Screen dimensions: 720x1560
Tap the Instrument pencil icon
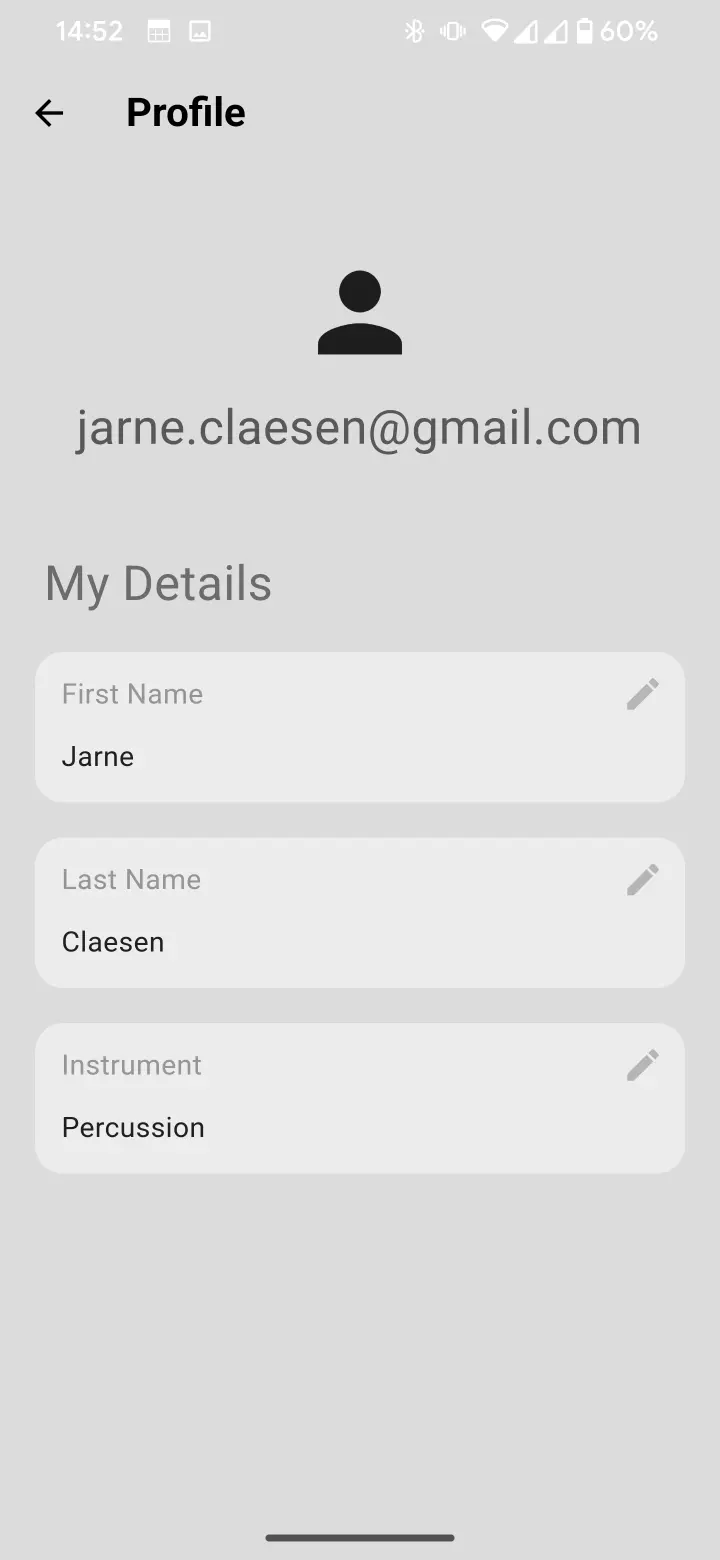click(x=642, y=1065)
